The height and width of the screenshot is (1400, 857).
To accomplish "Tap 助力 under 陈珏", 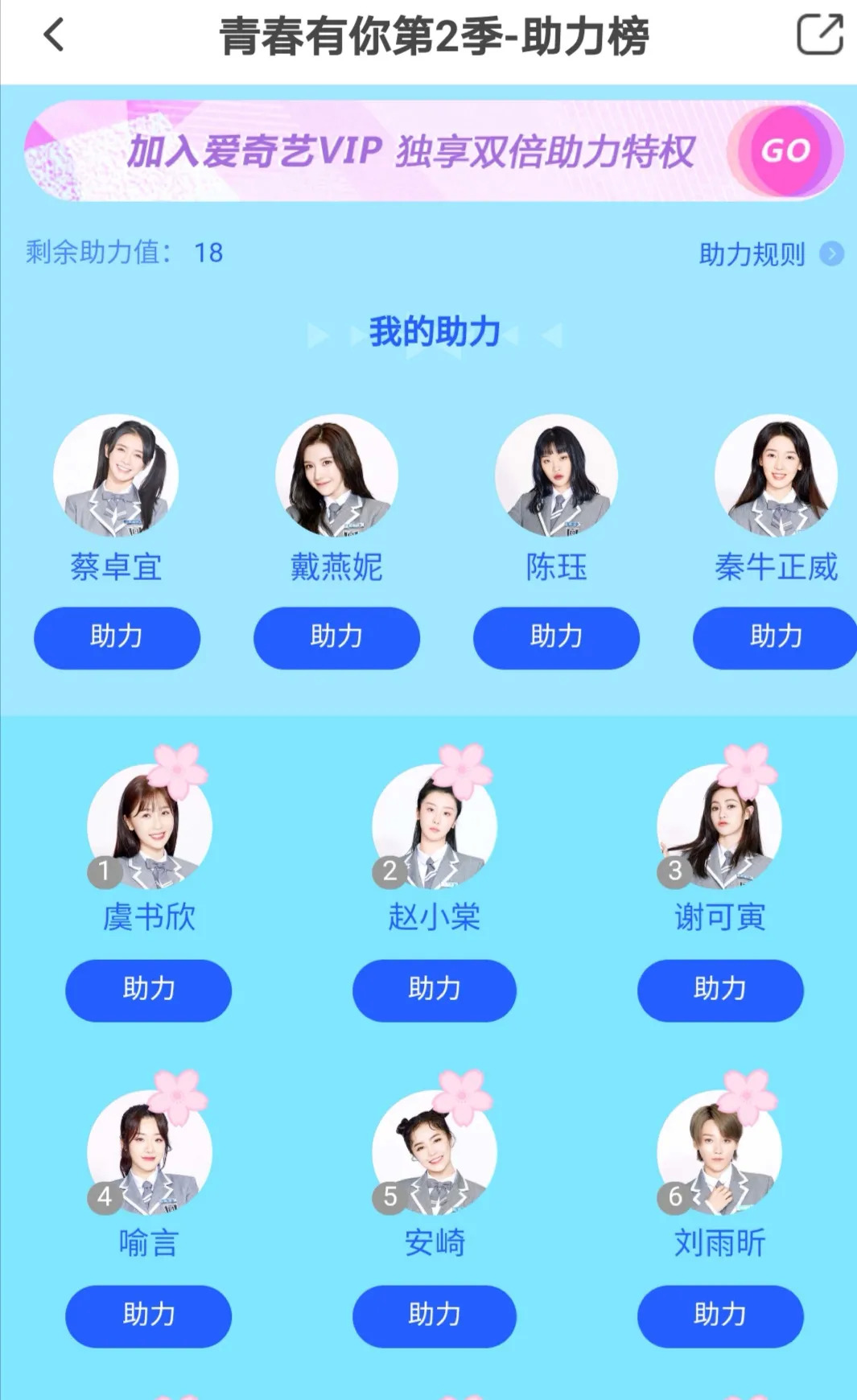I will pyautogui.click(x=556, y=637).
